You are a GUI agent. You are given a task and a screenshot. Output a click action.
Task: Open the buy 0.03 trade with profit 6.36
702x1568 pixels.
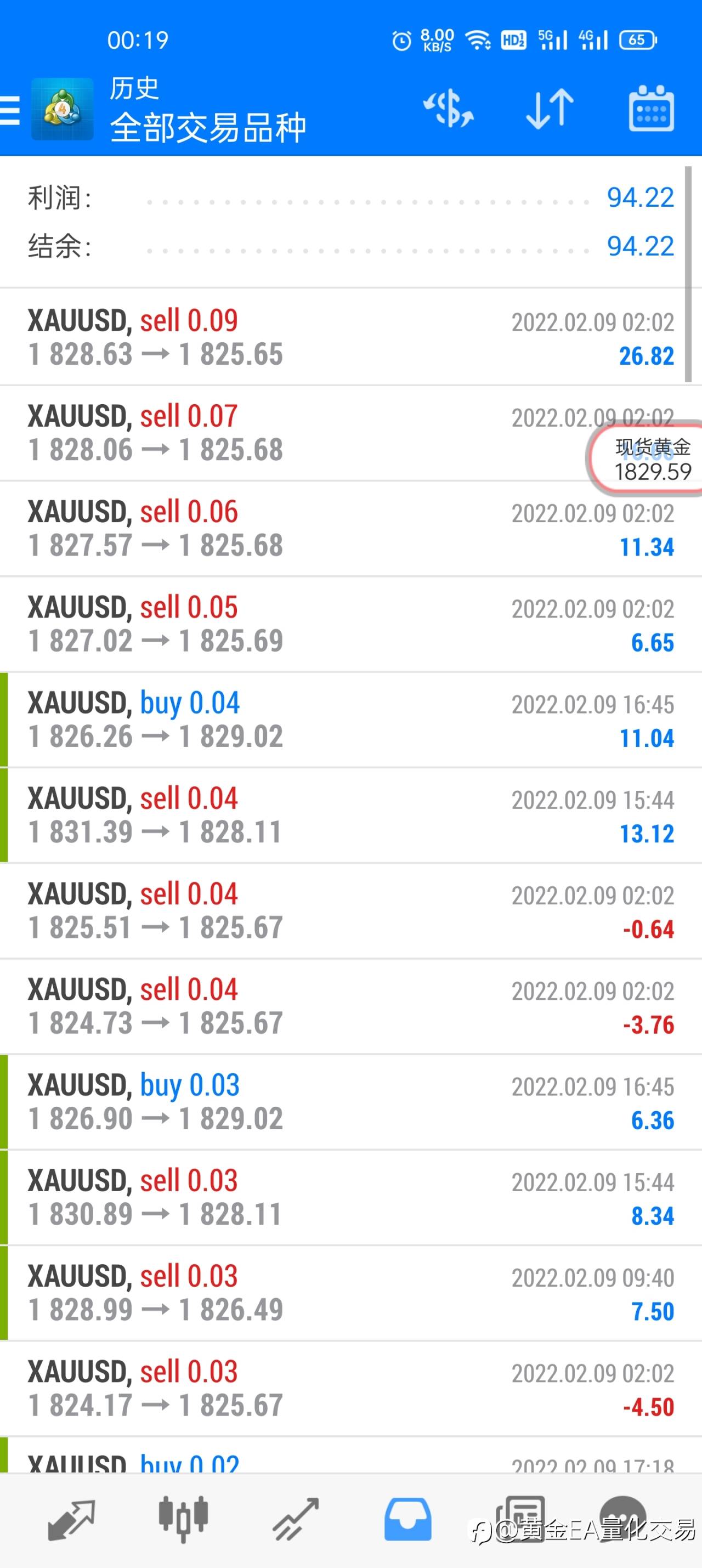coord(350,1102)
